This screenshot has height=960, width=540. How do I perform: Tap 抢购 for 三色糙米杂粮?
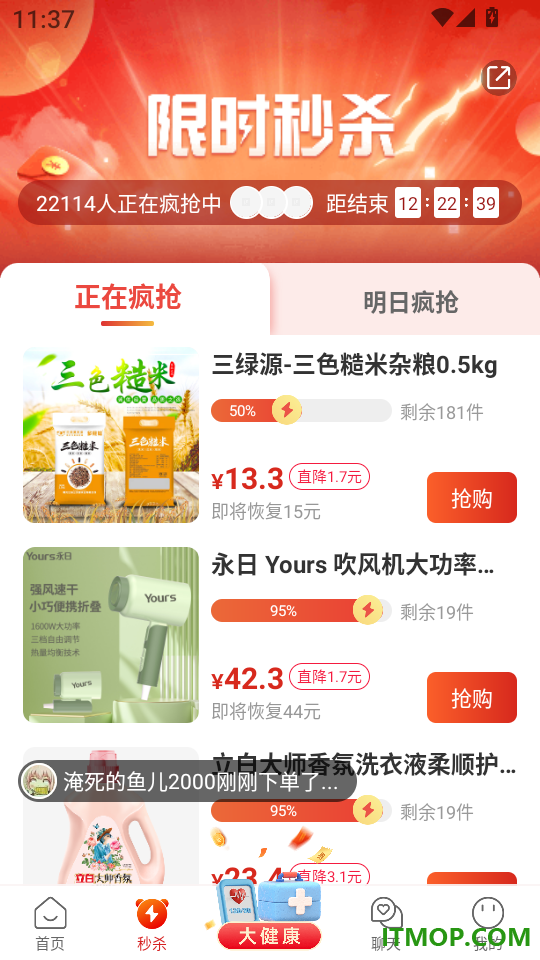coord(471,498)
